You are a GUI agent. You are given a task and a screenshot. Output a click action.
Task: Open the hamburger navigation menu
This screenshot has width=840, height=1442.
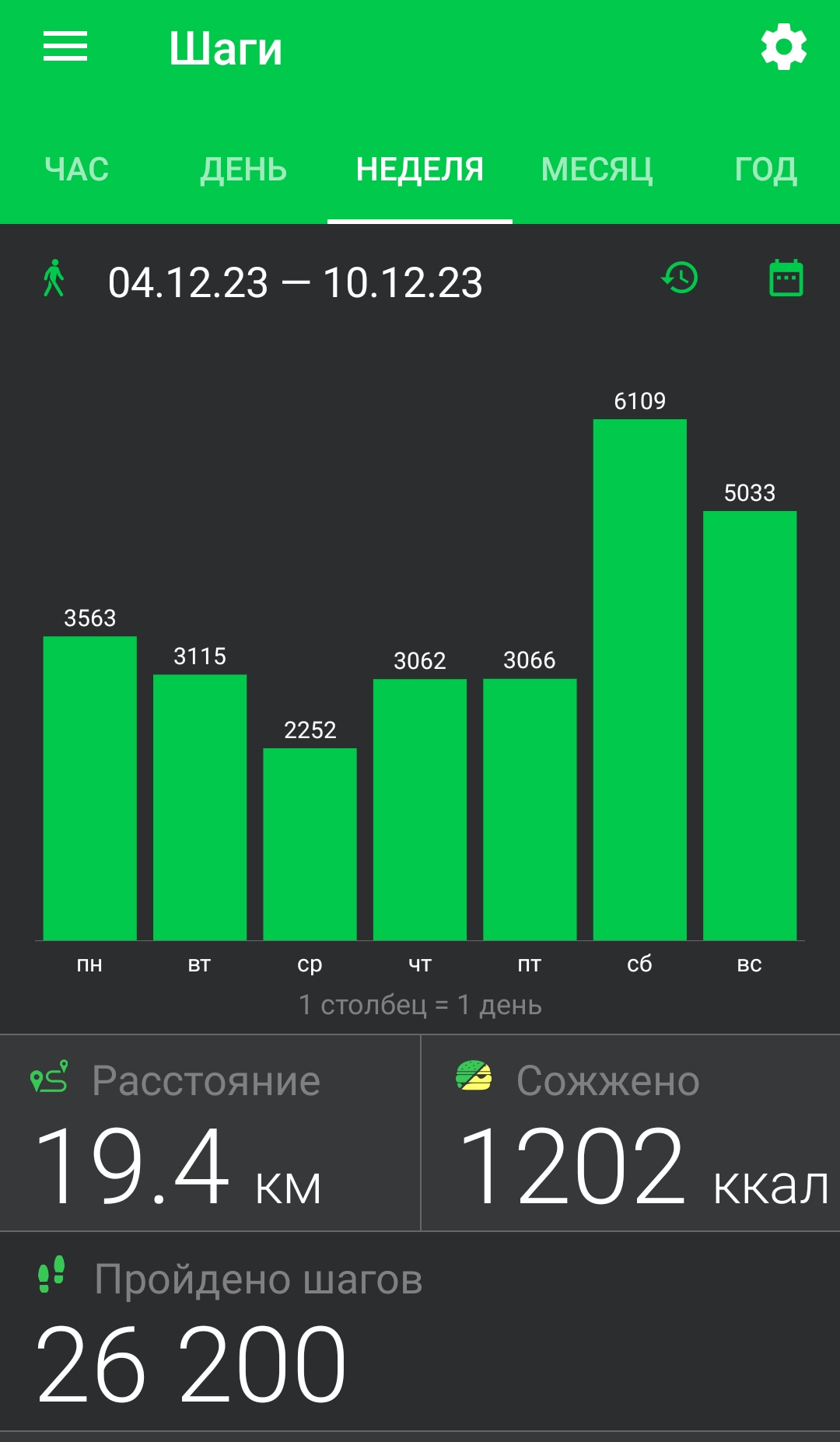[65, 47]
